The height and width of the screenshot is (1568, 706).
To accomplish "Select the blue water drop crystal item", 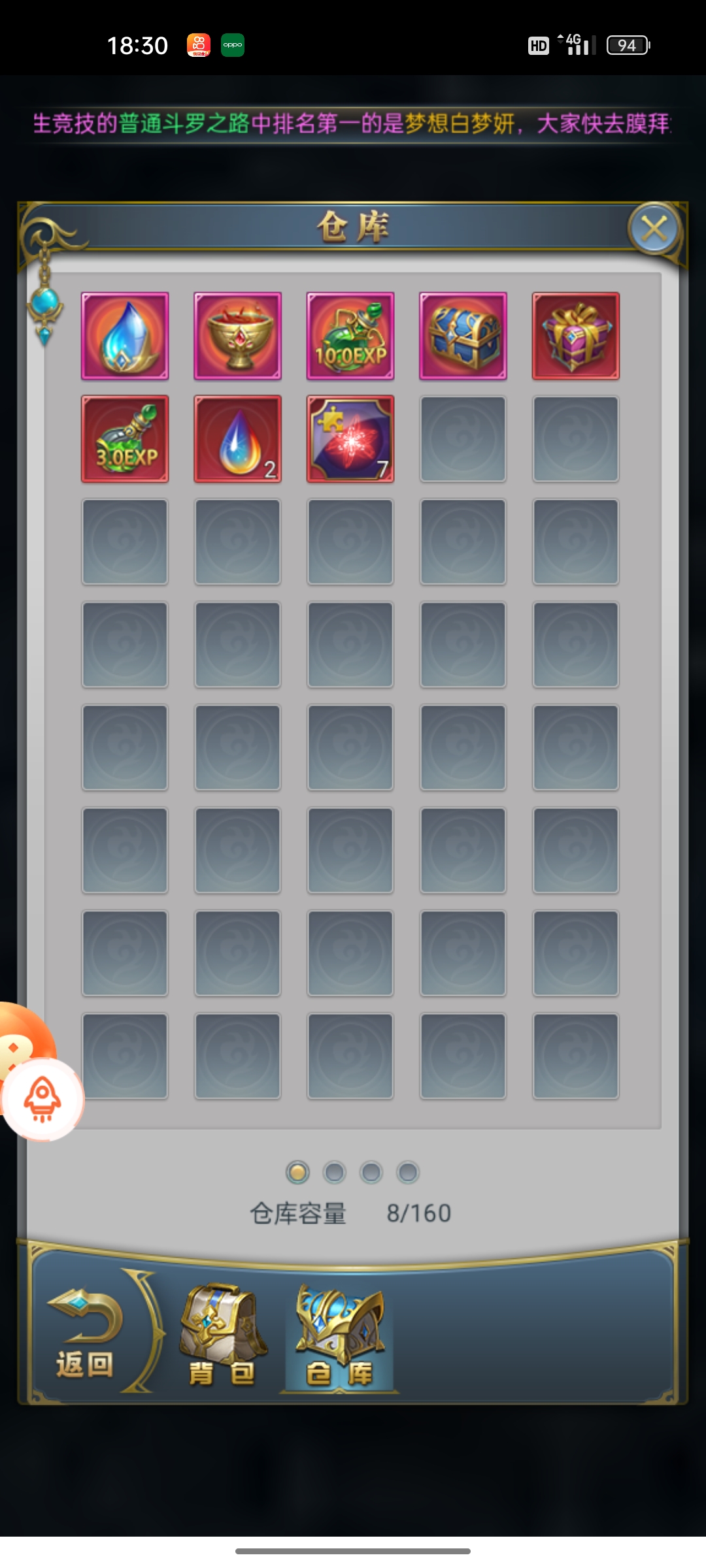I will click(x=125, y=336).
